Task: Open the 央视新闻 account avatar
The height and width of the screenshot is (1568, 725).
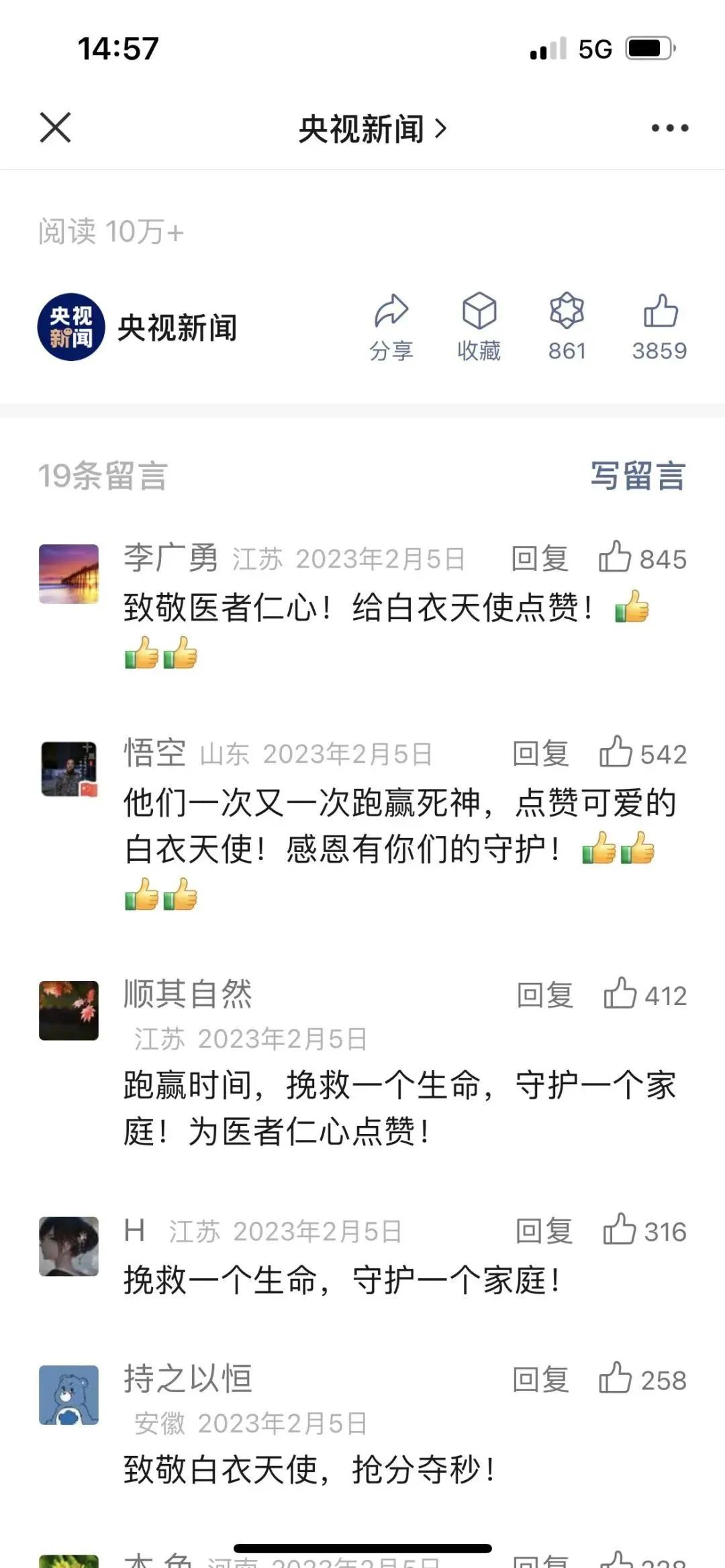Action: click(x=71, y=327)
